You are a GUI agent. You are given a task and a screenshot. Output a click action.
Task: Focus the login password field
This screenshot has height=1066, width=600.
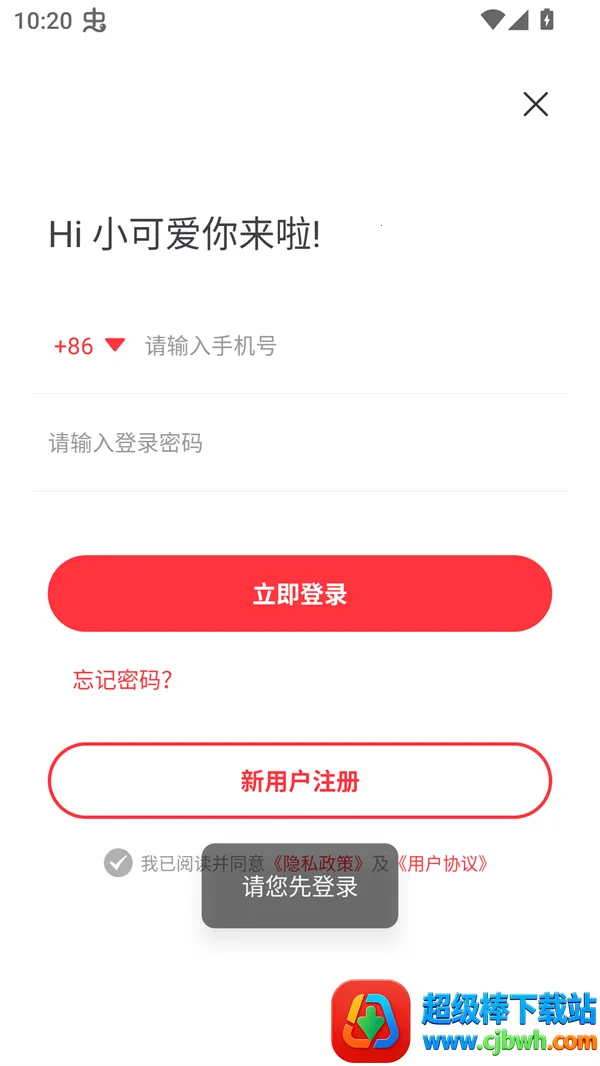(300, 443)
